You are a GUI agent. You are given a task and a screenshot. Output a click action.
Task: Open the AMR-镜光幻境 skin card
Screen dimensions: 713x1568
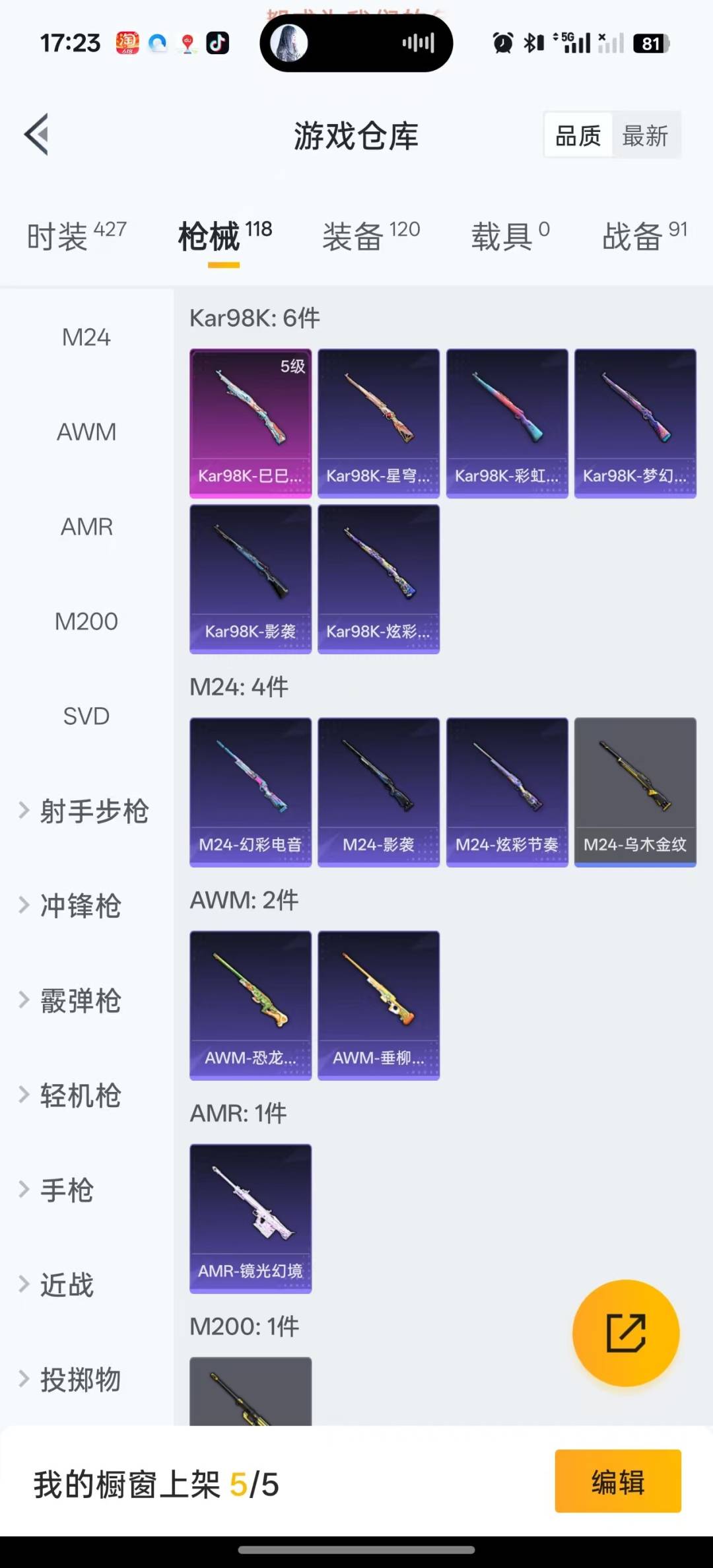[250, 1218]
